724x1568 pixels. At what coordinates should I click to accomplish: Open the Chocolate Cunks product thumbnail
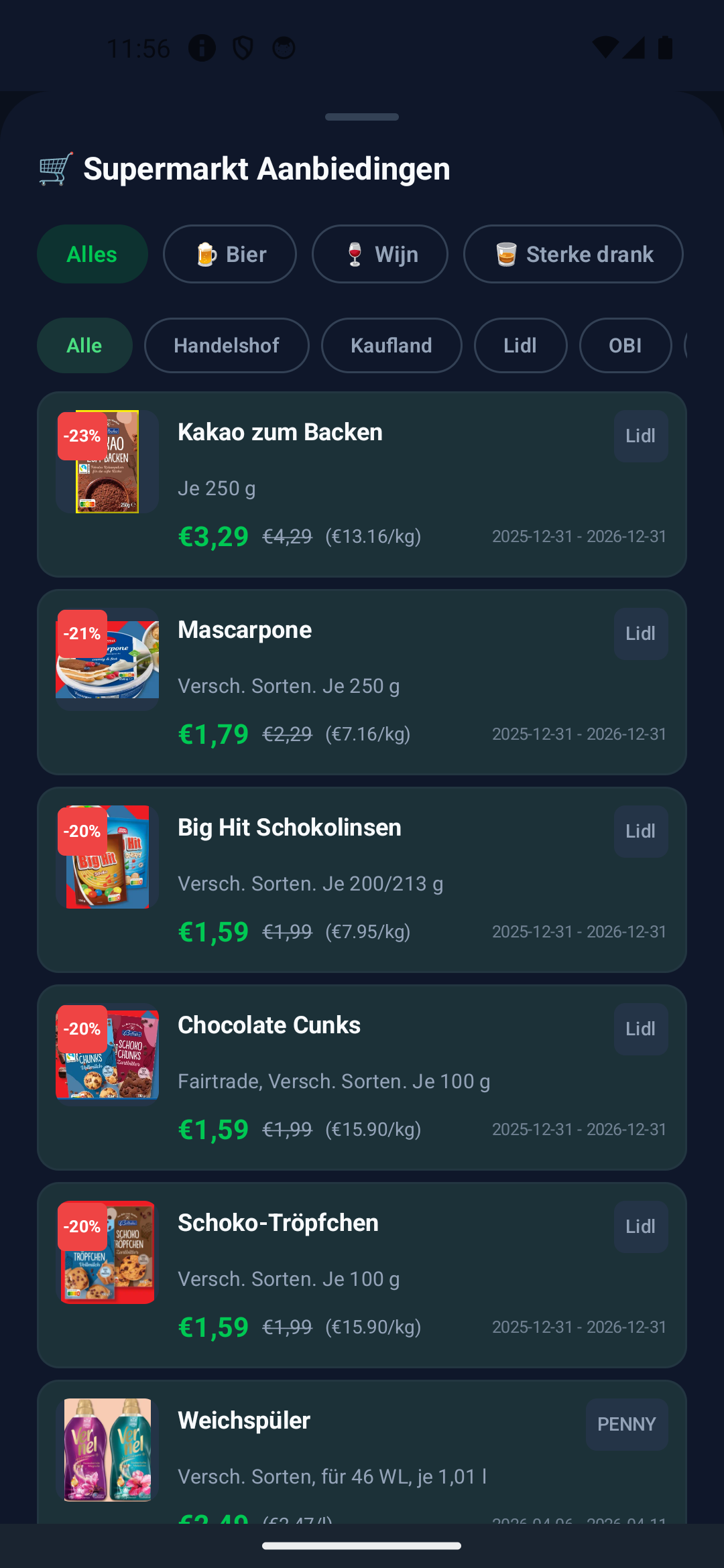[107, 1054]
